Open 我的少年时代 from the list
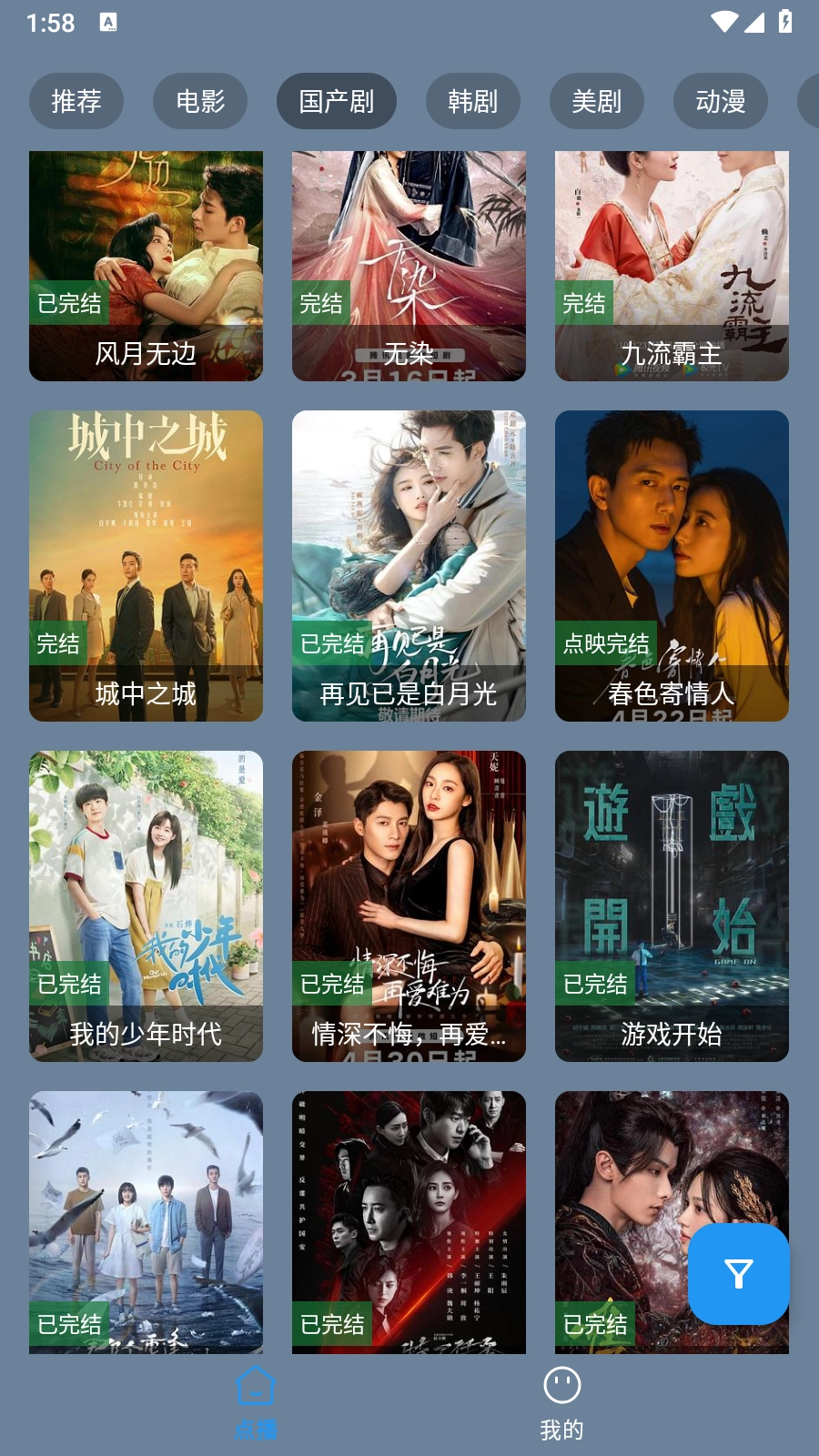Screen dimensions: 819x1456 point(146,905)
